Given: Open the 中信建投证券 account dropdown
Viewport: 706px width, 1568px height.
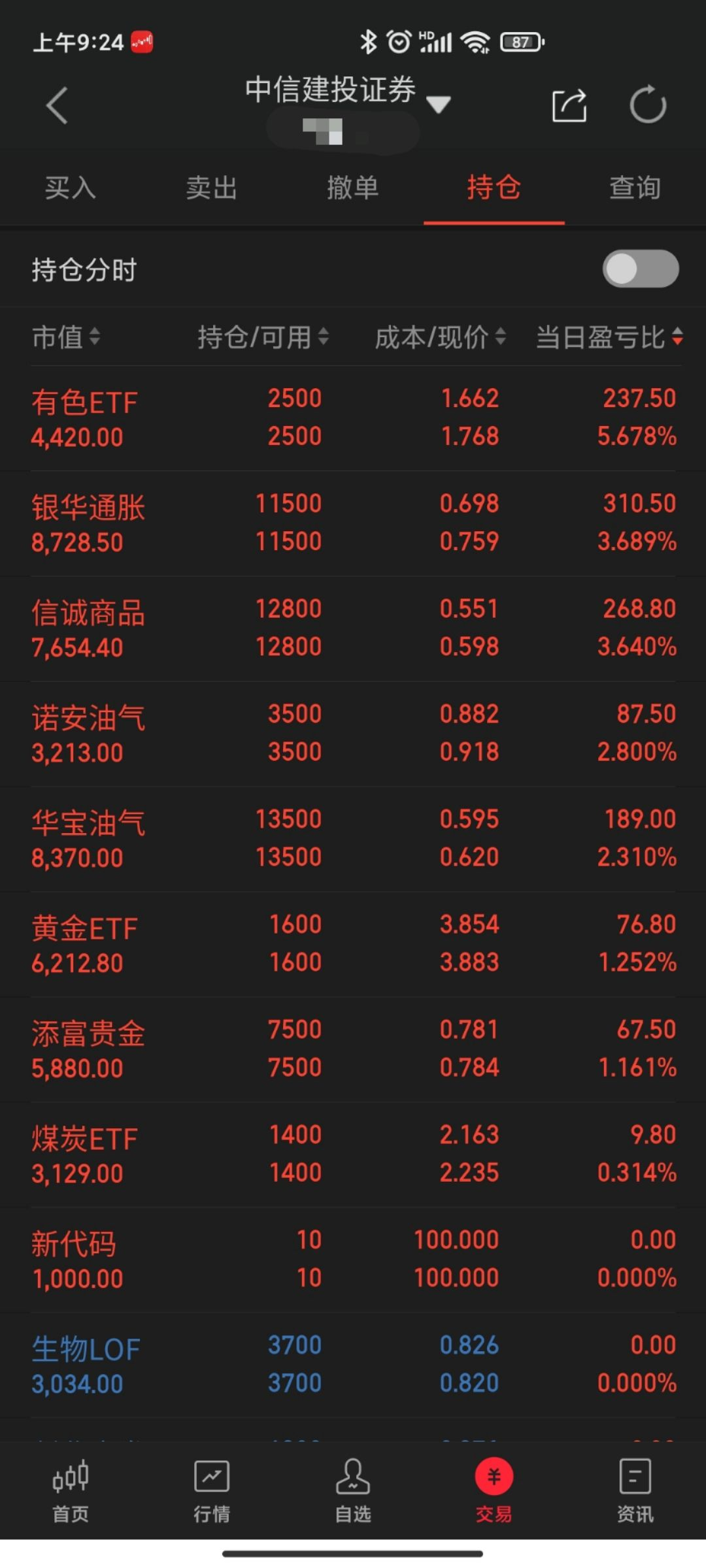Looking at the screenshot, I should click(437, 104).
